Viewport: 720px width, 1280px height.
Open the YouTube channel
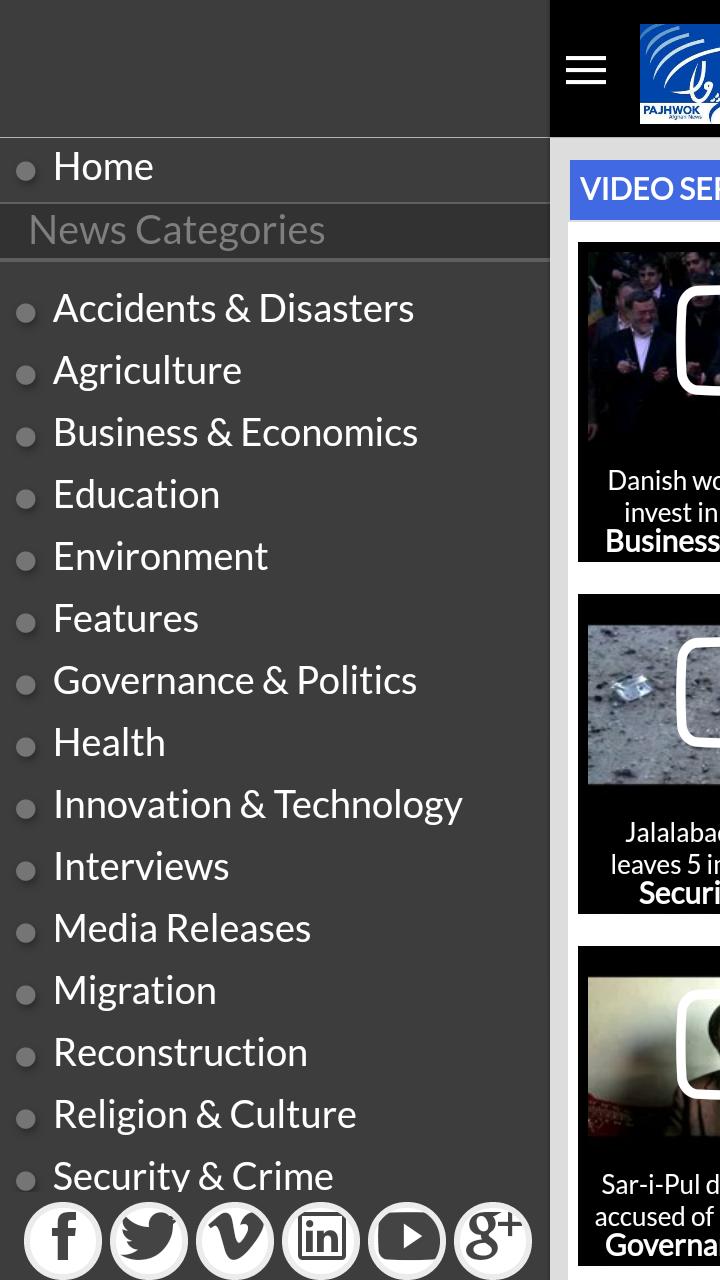[x=407, y=1240]
